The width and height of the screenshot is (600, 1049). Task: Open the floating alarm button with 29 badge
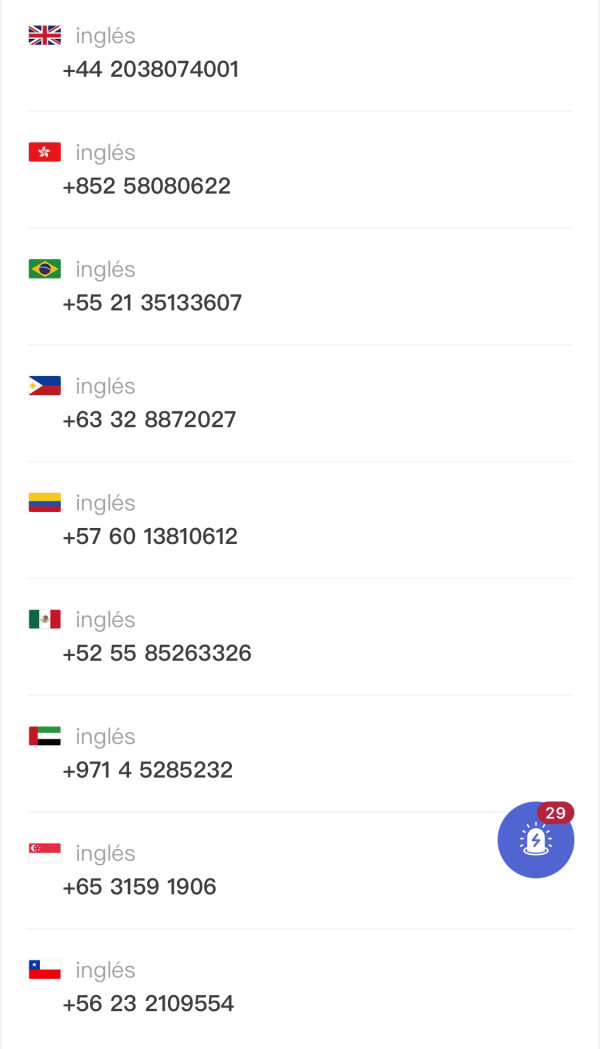(x=536, y=840)
